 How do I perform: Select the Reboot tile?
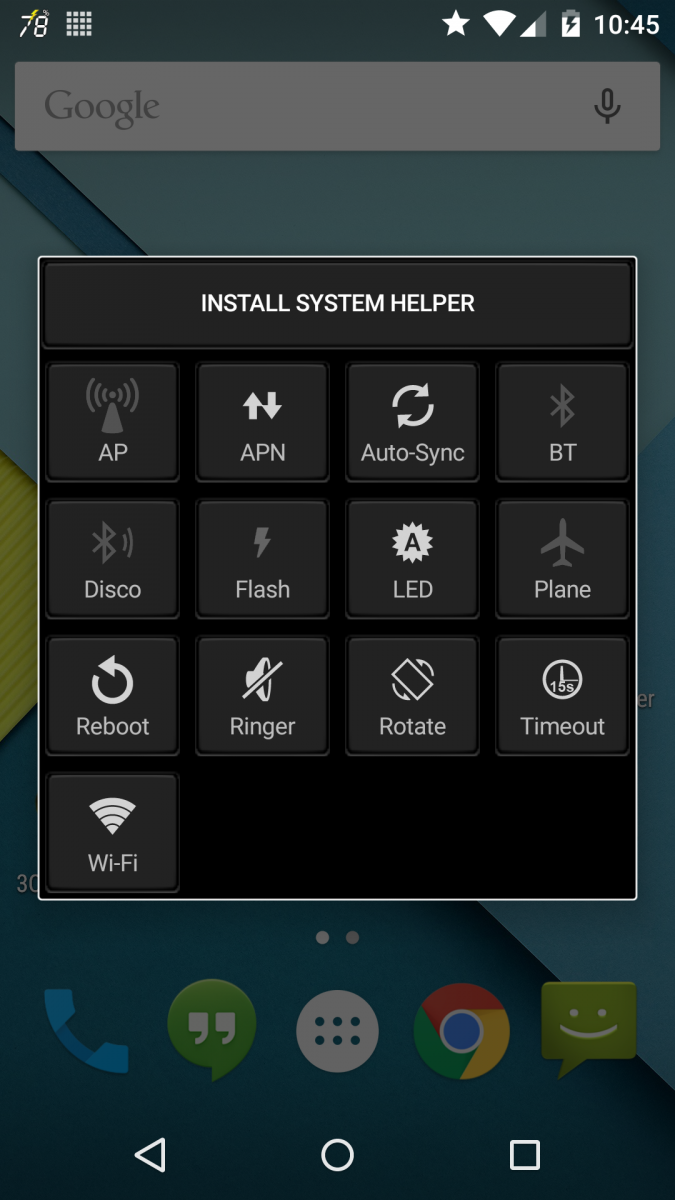pyautogui.click(x=113, y=695)
